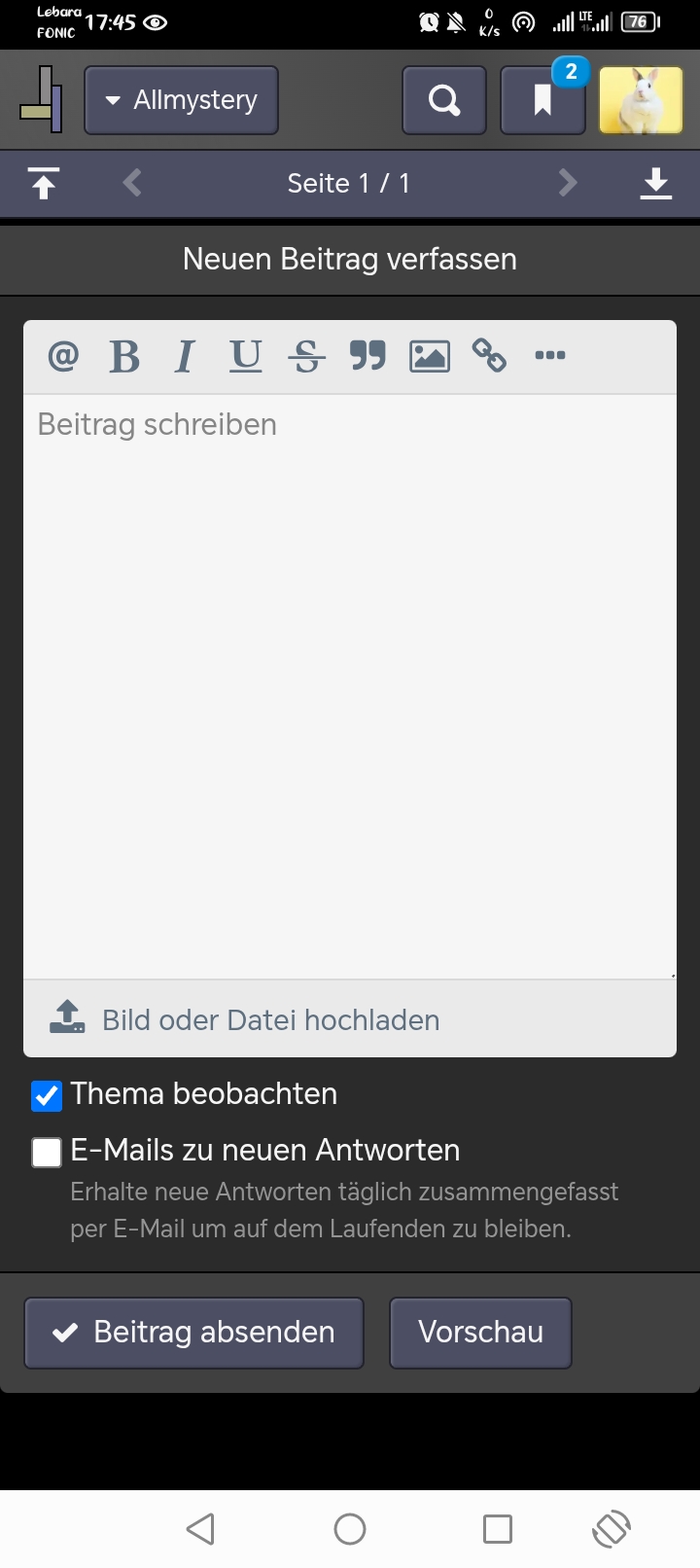Open the search button
Viewport: 700px width, 1568px height.
point(444,100)
